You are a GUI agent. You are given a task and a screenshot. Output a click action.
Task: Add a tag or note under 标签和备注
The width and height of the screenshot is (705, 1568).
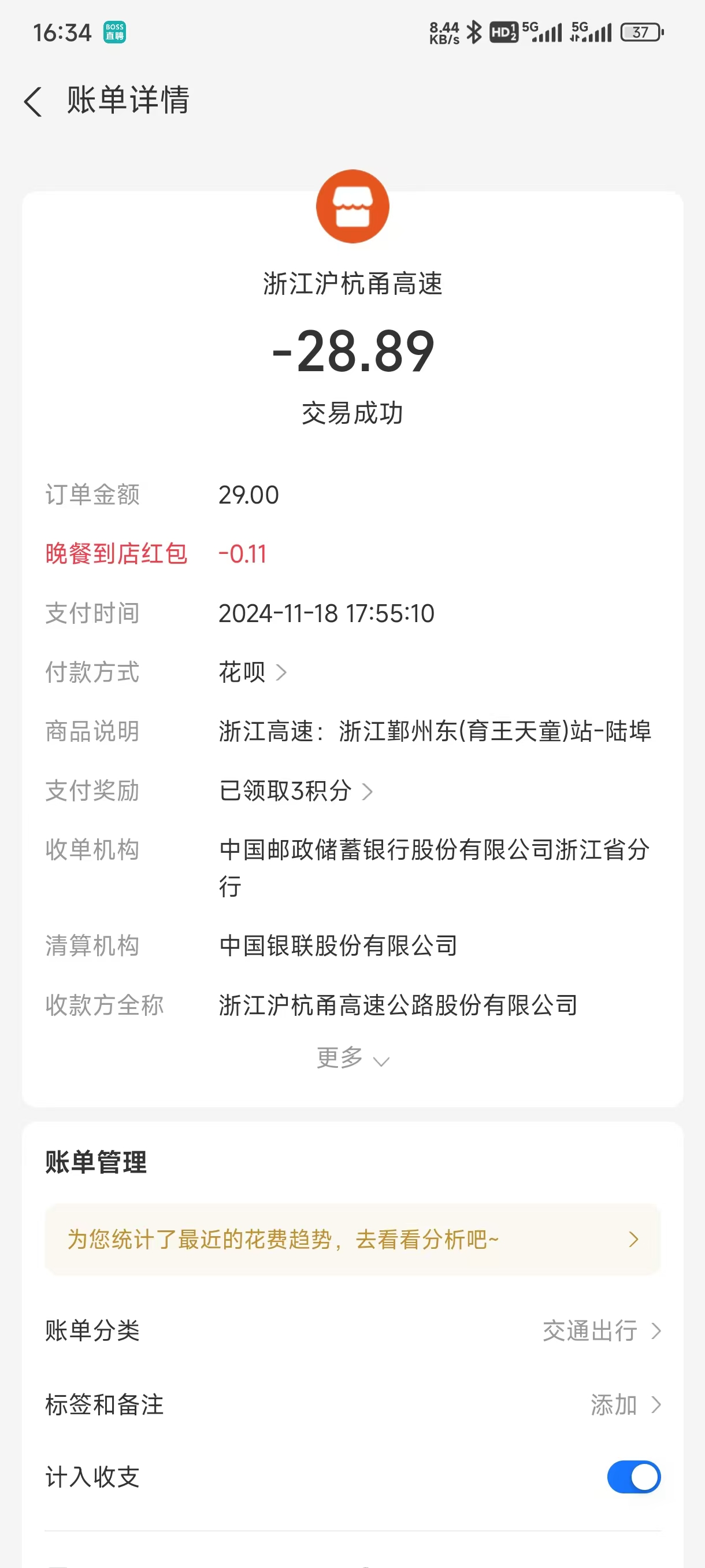point(624,1404)
